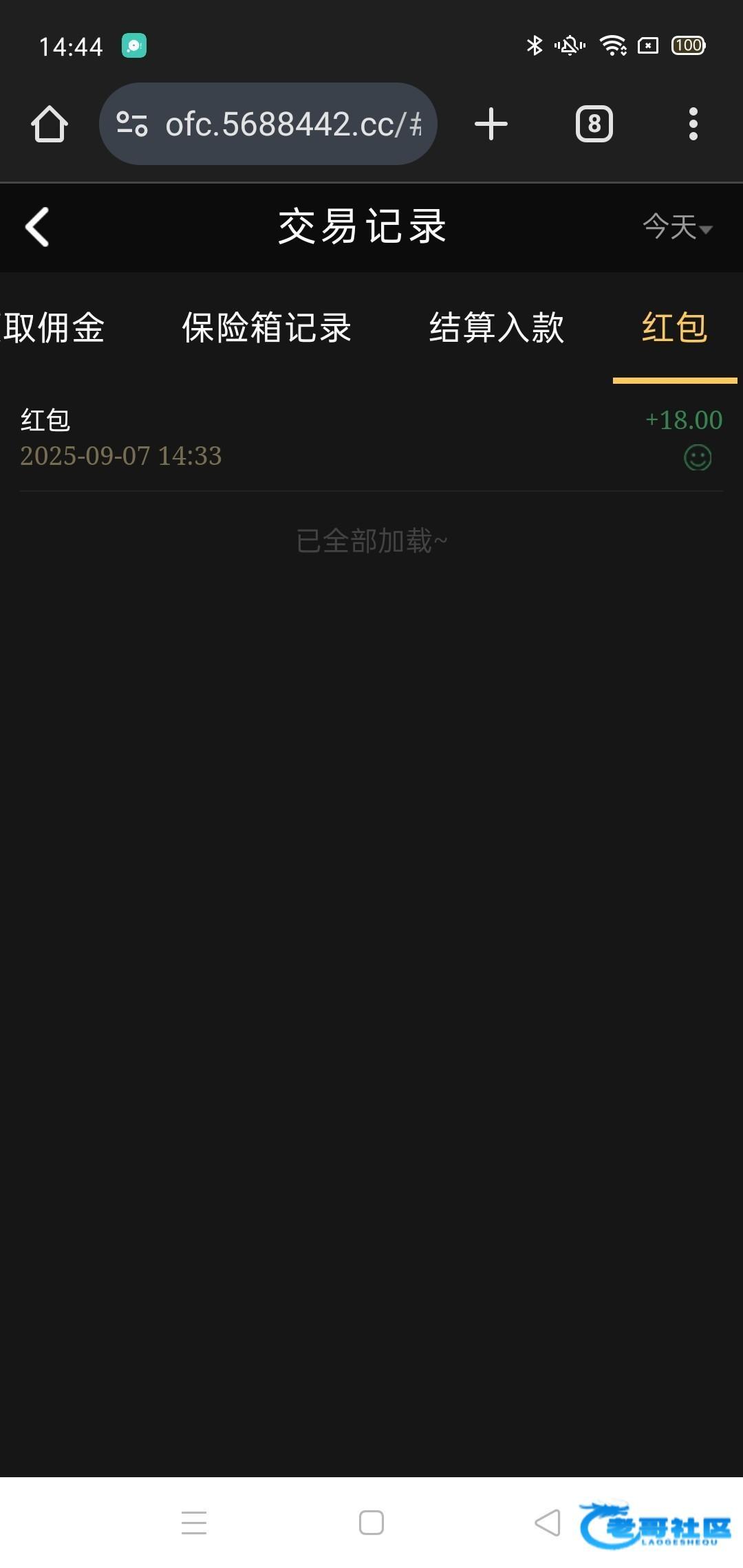The height and width of the screenshot is (1568, 743).
Task: Switch to the 保险箱记录 tab
Action: [x=267, y=327]
